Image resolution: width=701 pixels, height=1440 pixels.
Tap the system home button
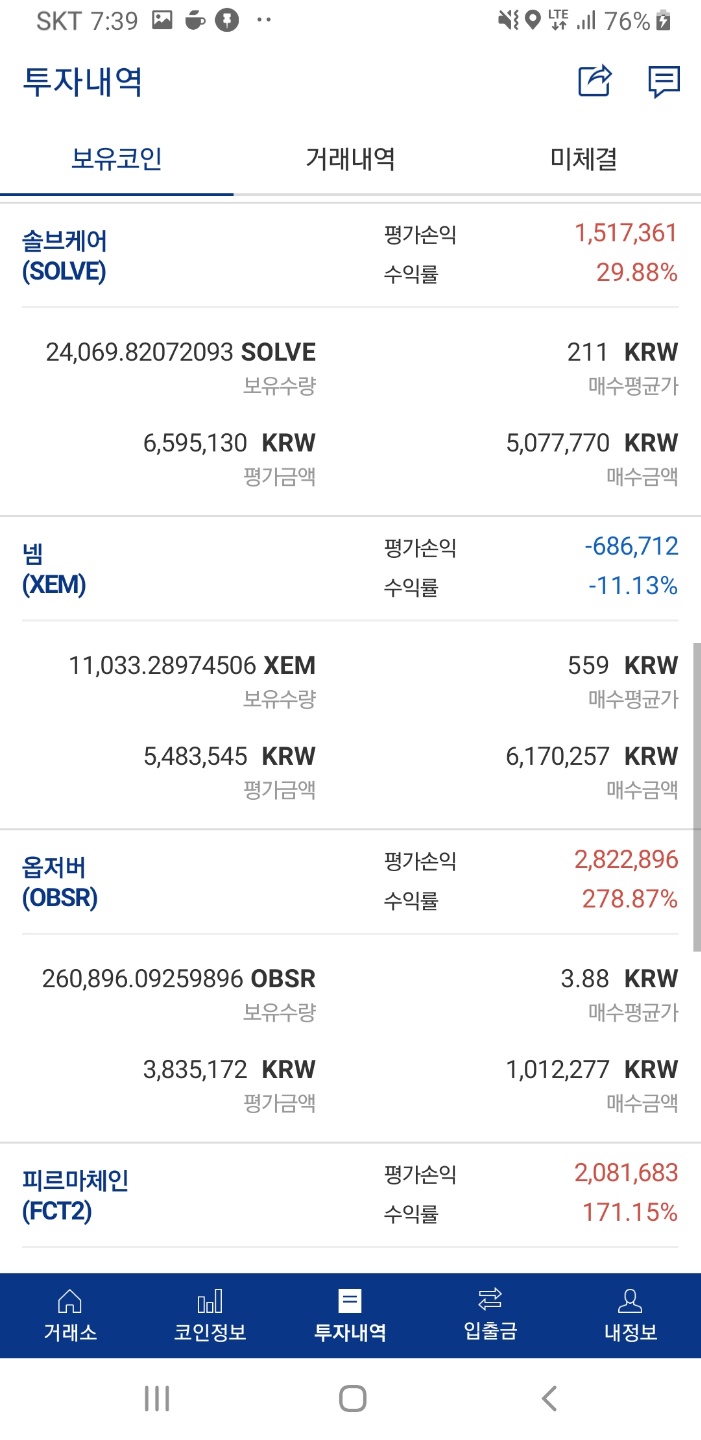352,1398
